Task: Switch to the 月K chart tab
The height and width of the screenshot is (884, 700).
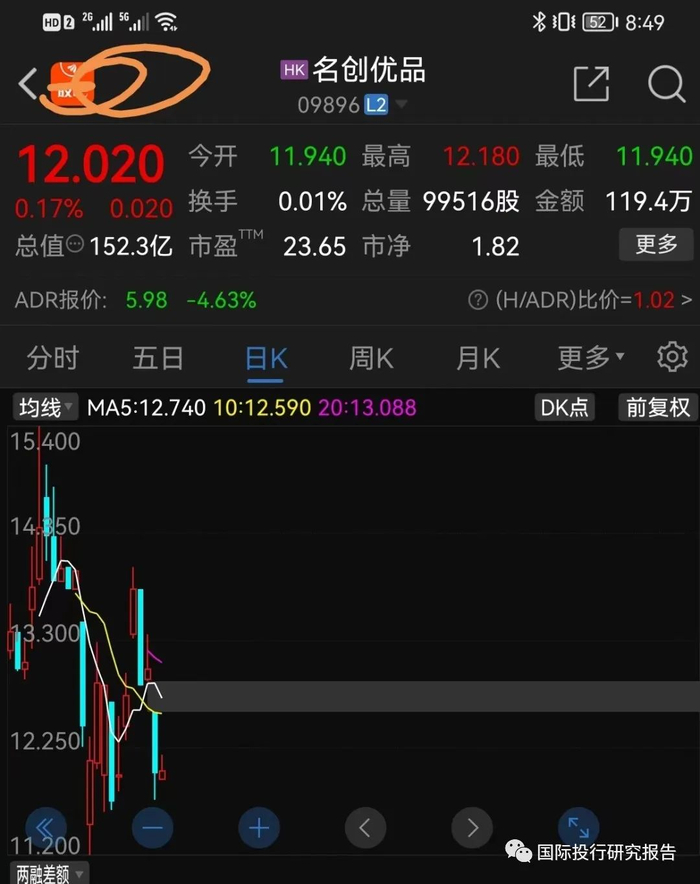Action: [x=477, y=358]
